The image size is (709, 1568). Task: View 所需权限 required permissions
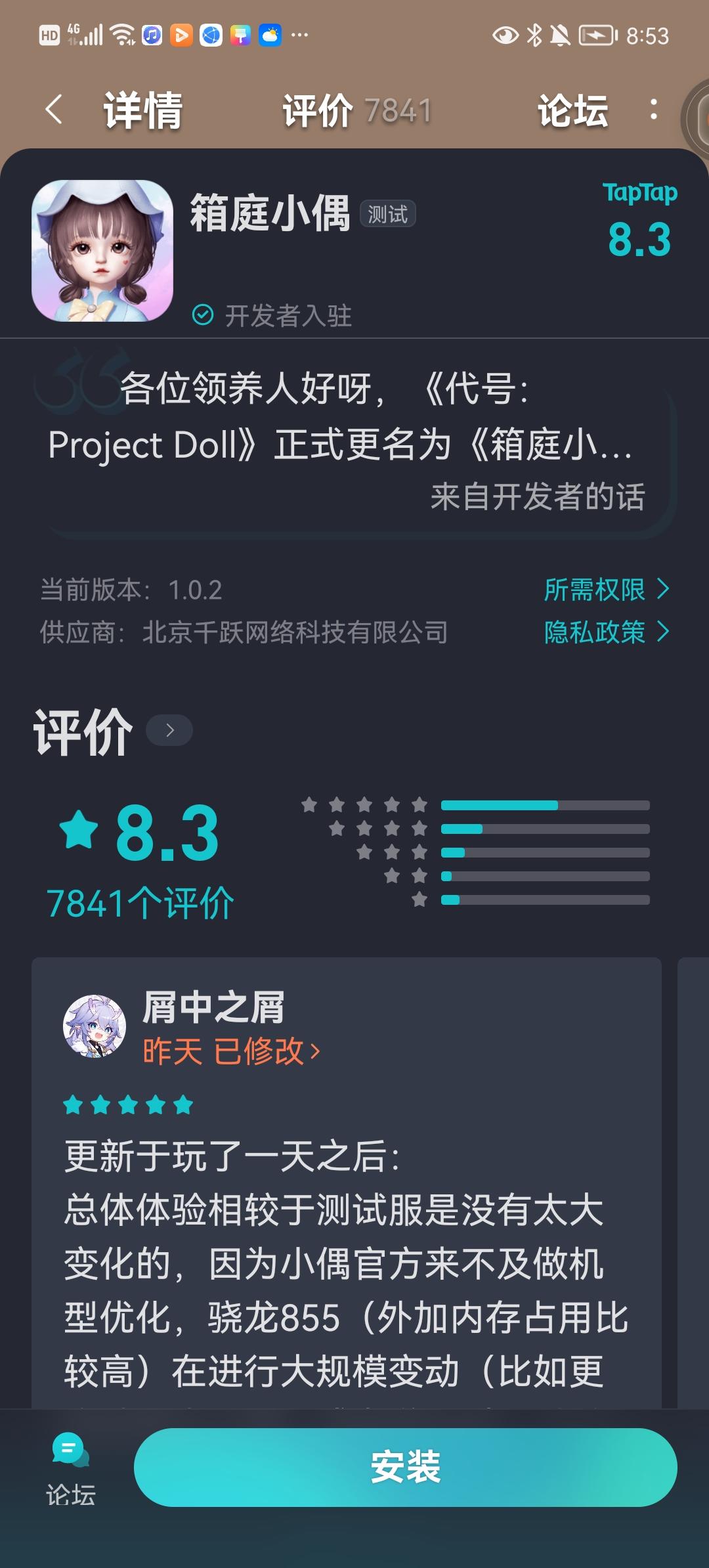point(606,590)
